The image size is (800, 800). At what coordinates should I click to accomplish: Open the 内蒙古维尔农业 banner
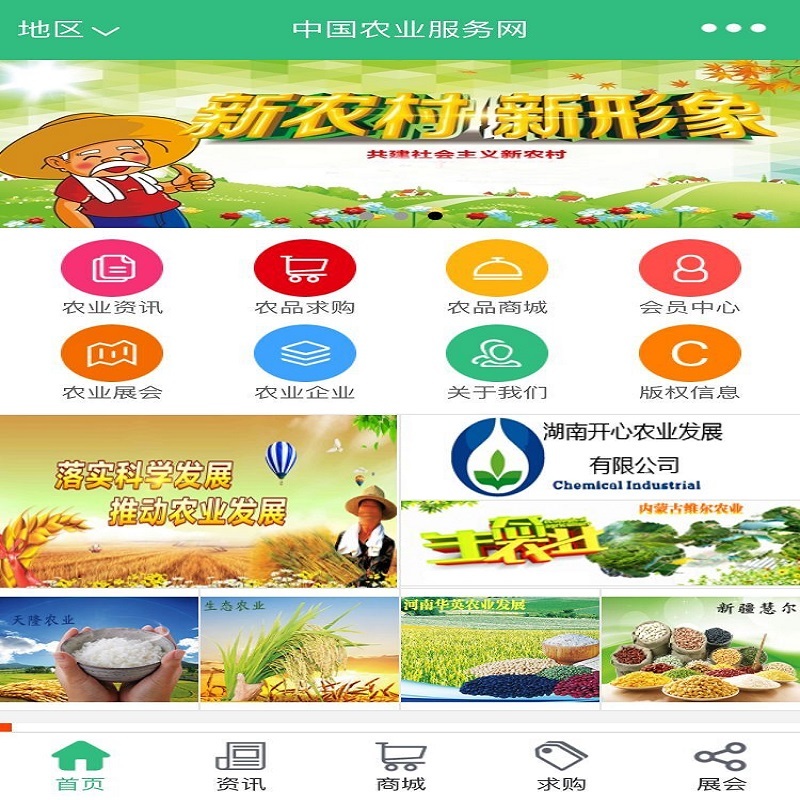600,543
